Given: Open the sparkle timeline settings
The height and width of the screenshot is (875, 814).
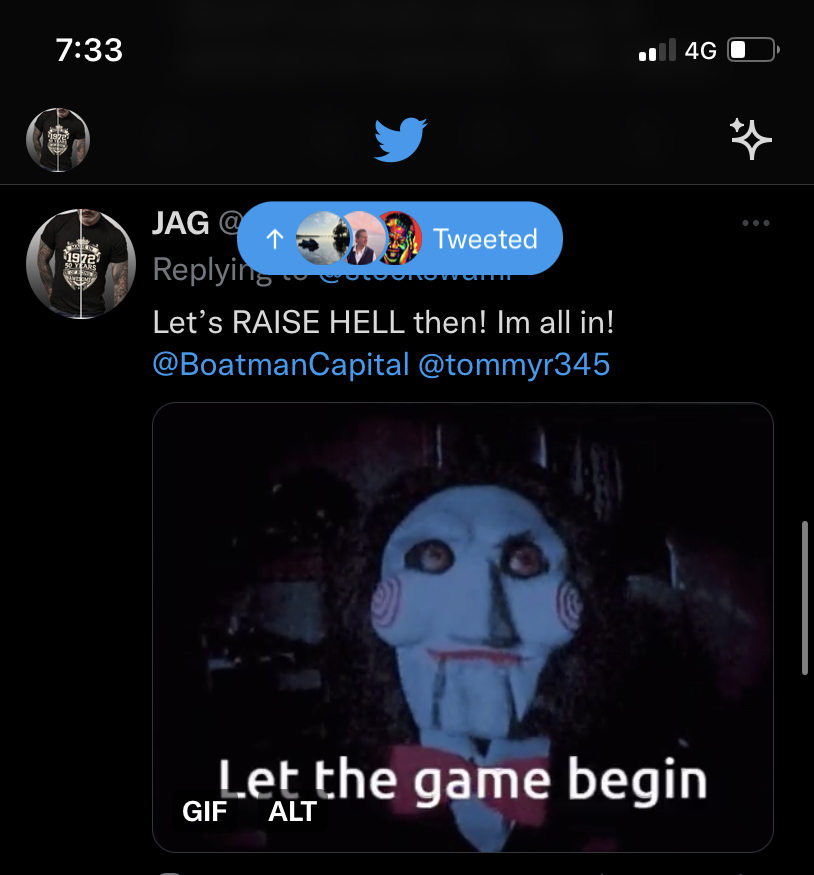Looking at the screenshot, I should (x=751, y=140).
